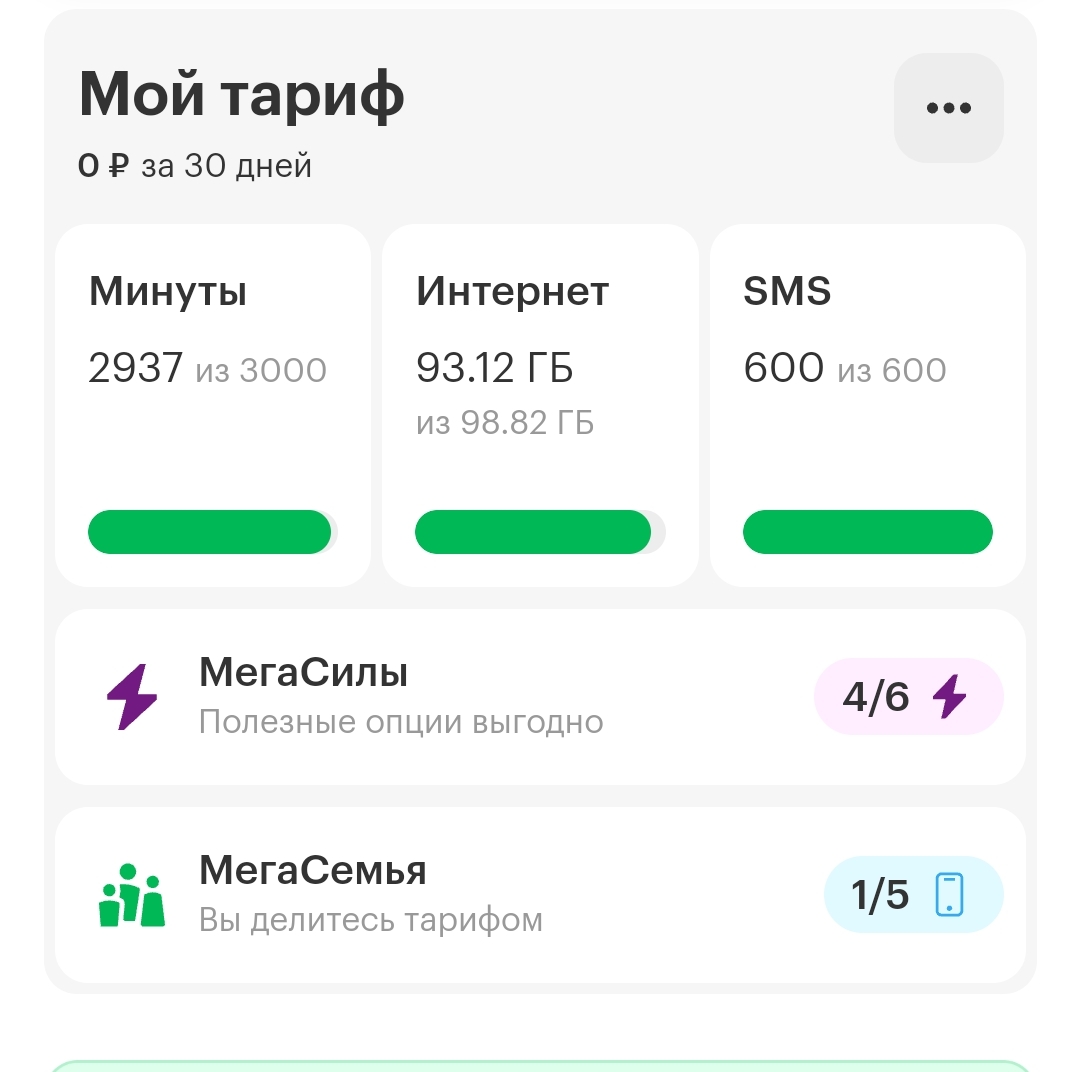Open the МегаСилы options row
Image resolution: width=1080 pixels, height=1072 pixels.
coord(540,697)
